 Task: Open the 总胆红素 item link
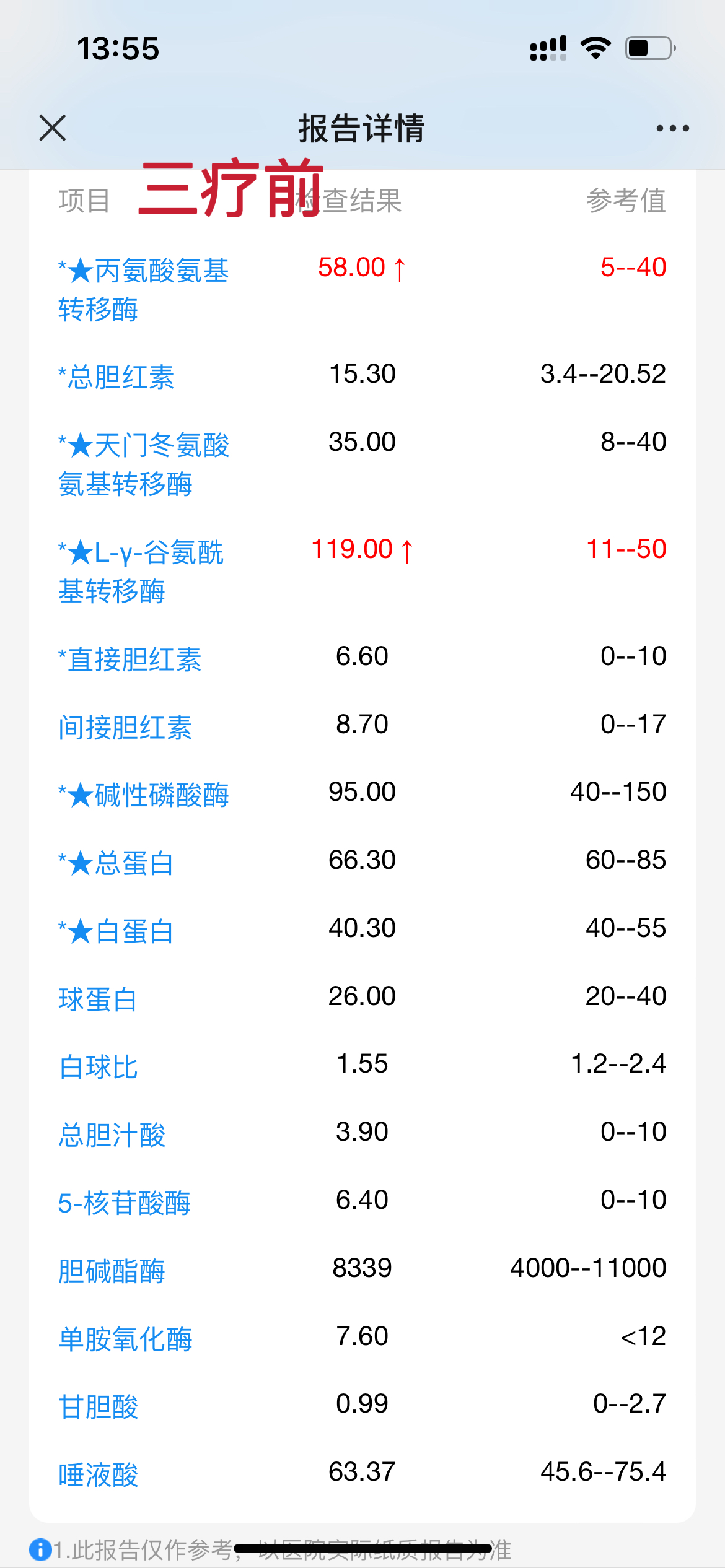[x=116, y=377]
